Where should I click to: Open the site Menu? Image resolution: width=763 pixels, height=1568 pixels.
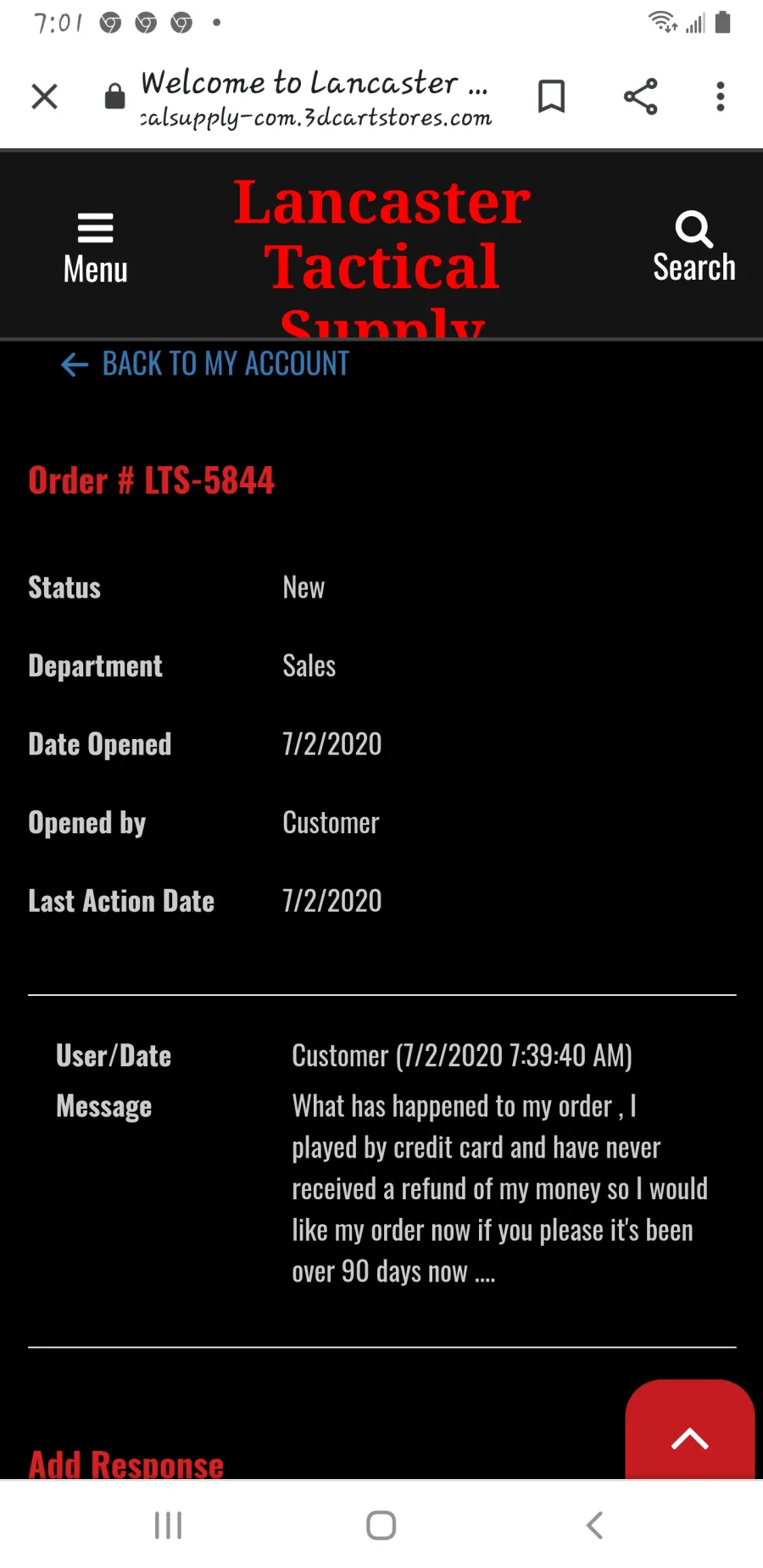coord(95,247)
